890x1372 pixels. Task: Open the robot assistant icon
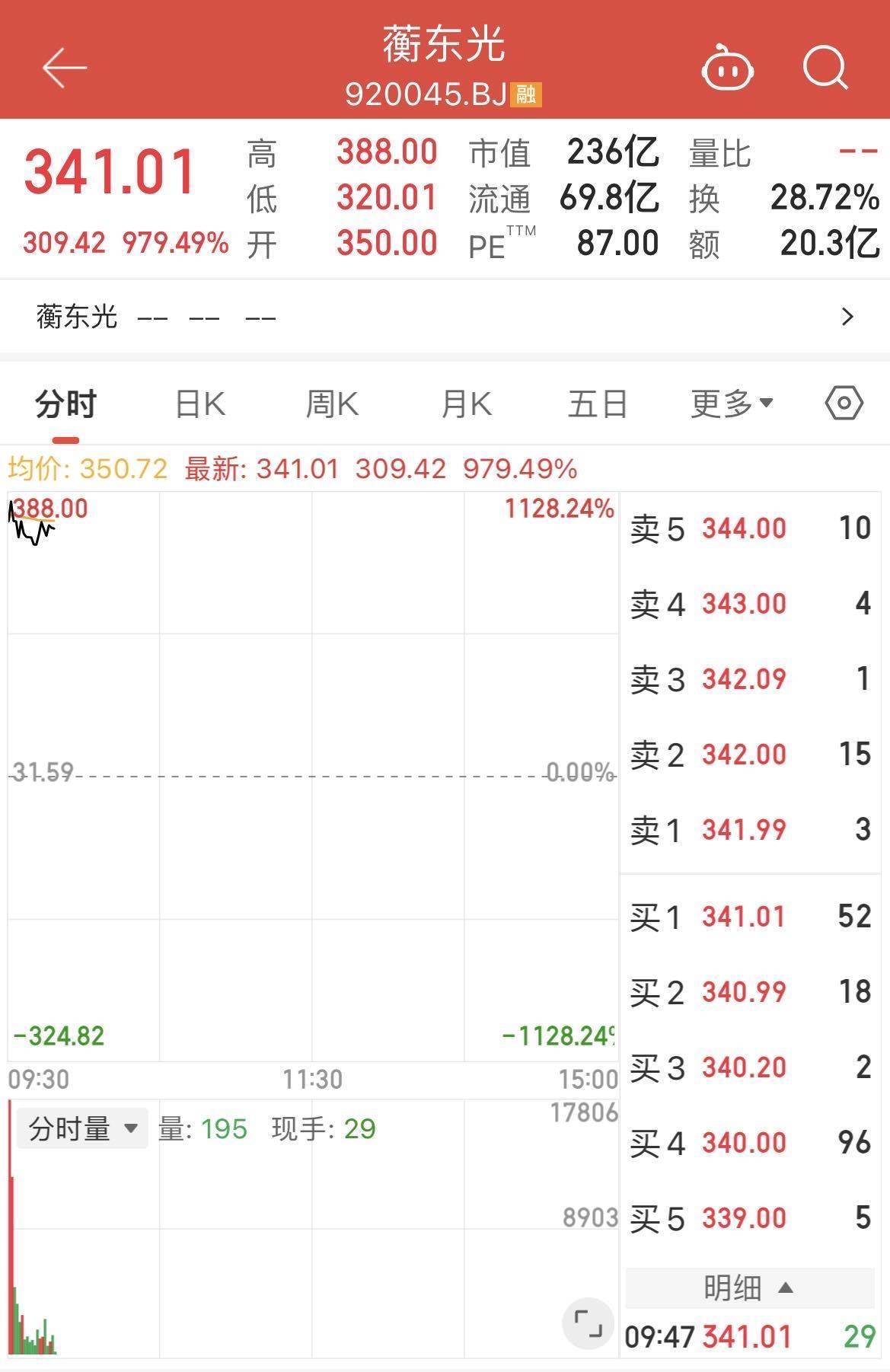coord(726,69)
